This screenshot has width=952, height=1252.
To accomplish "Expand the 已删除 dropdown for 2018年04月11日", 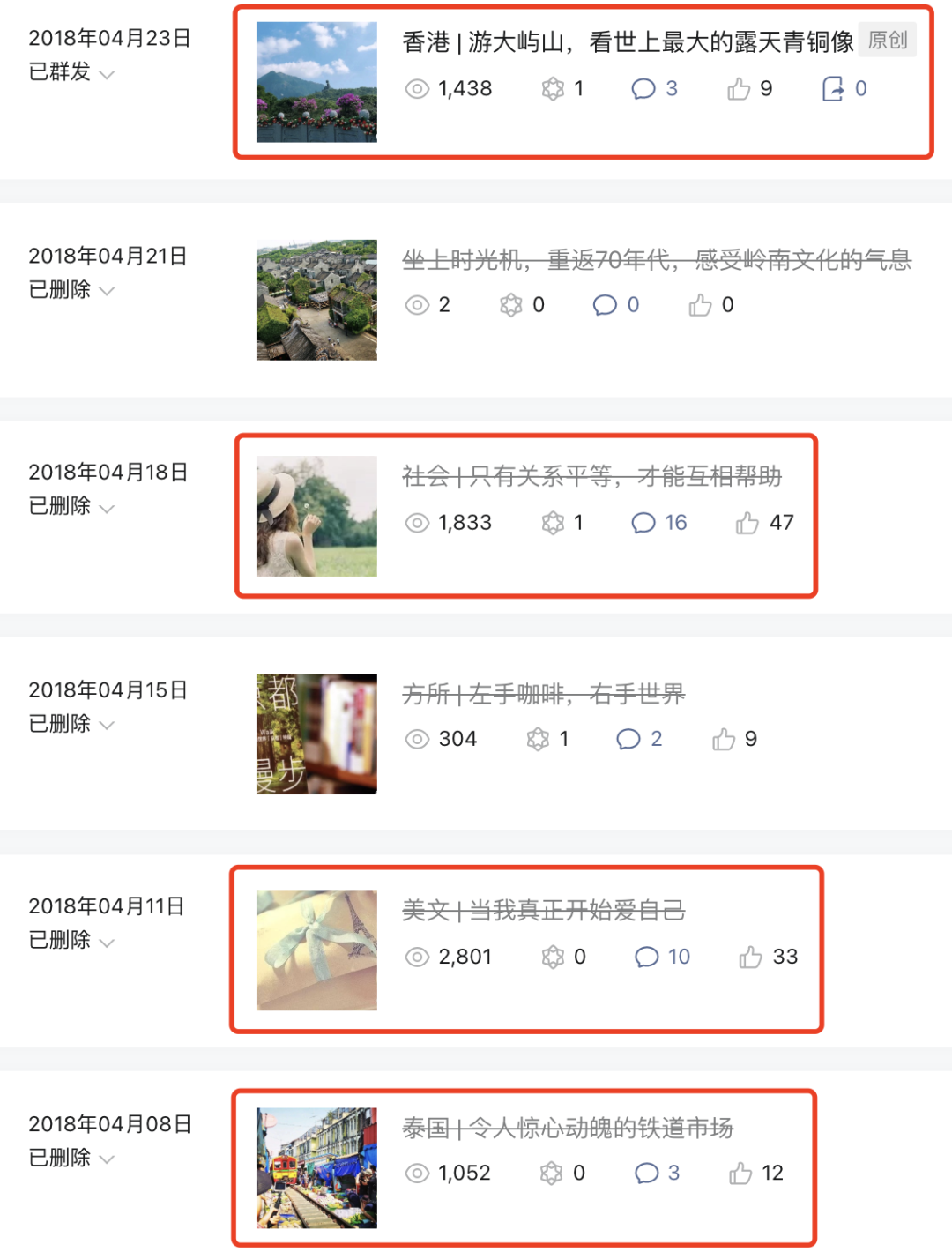I will point(107,943).
